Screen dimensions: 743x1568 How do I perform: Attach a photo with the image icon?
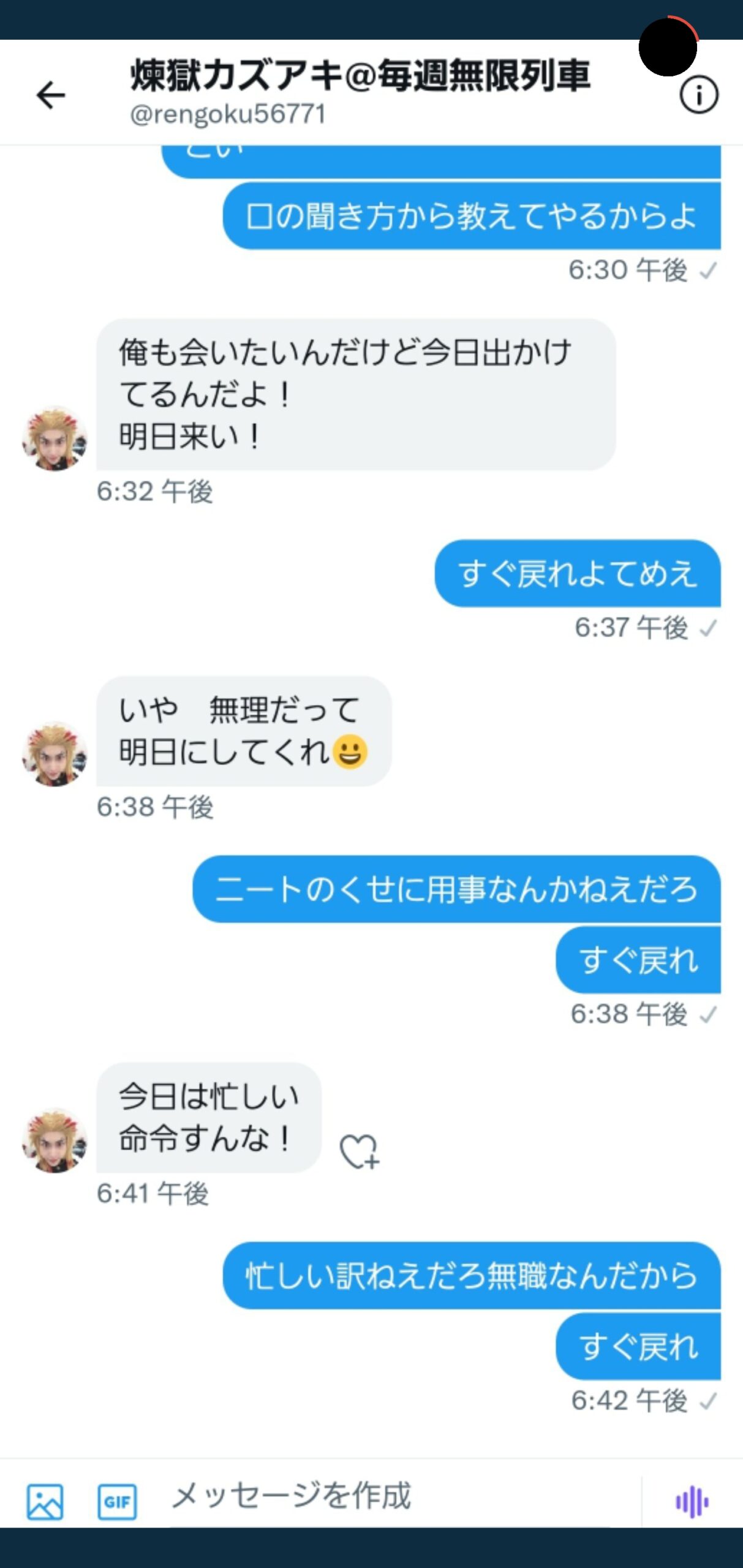(x=45, y=1501)
